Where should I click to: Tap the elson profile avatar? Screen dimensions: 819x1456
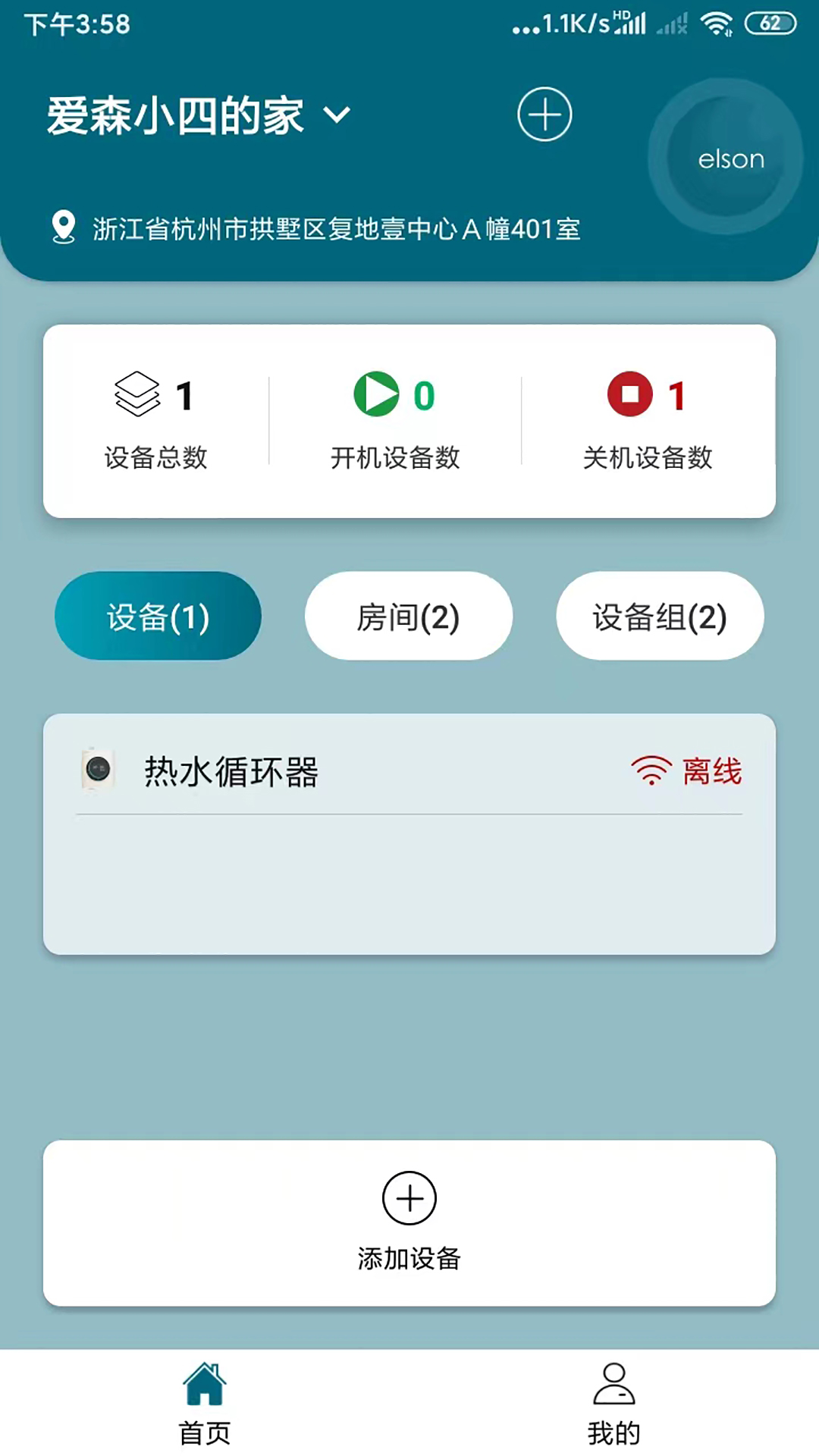(730, 158)
